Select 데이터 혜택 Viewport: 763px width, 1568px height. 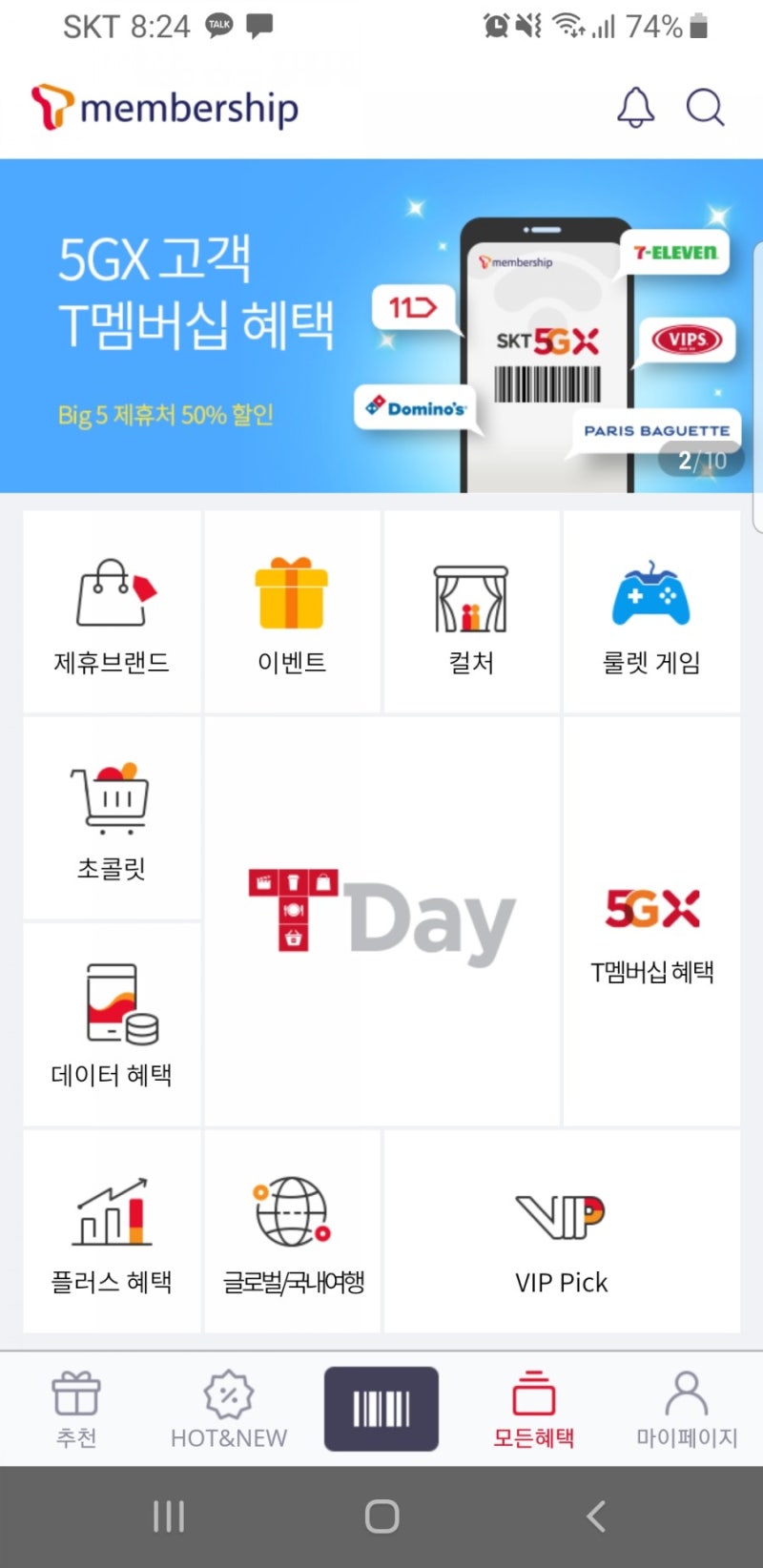(112, 1024)
